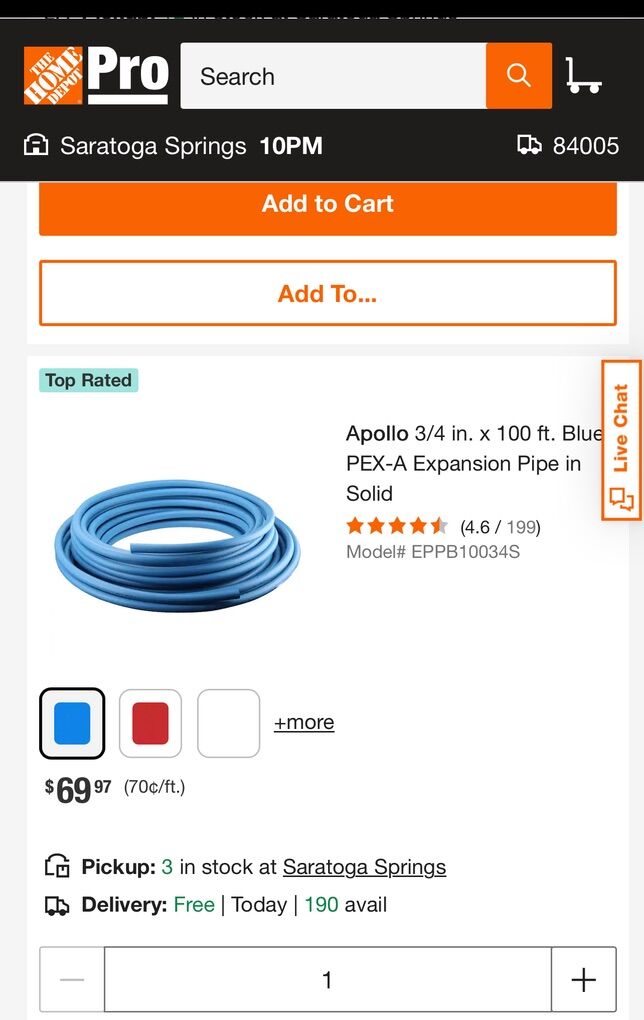The height and width of the screenshot is (1020, 644).
Task: Select the red color swatch
Action: 150,723
